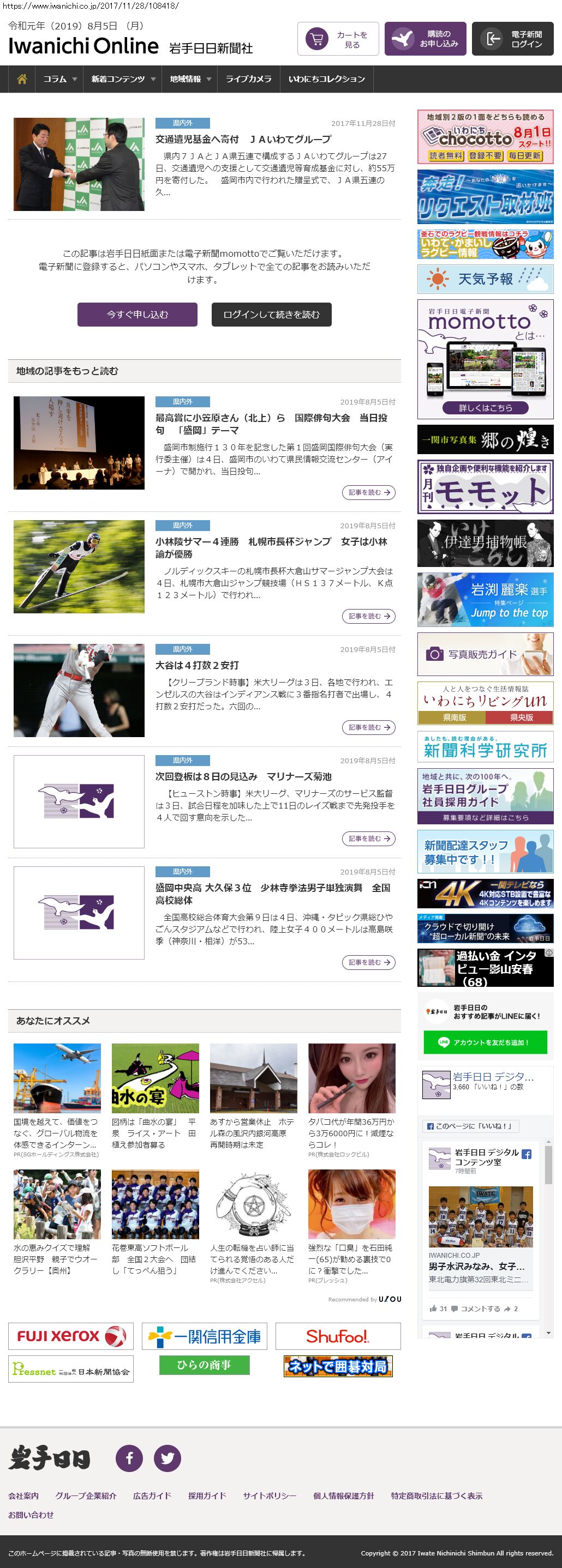Open ライブカメラ page
Viewport: 562px width, 1568px height.
coord(248,79)
